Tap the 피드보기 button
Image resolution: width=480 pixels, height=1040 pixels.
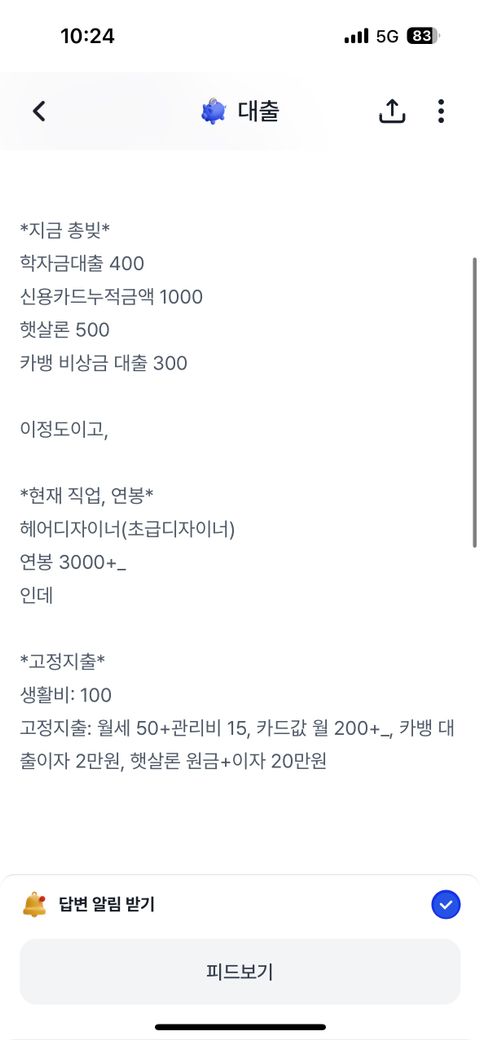pos(240,972)
